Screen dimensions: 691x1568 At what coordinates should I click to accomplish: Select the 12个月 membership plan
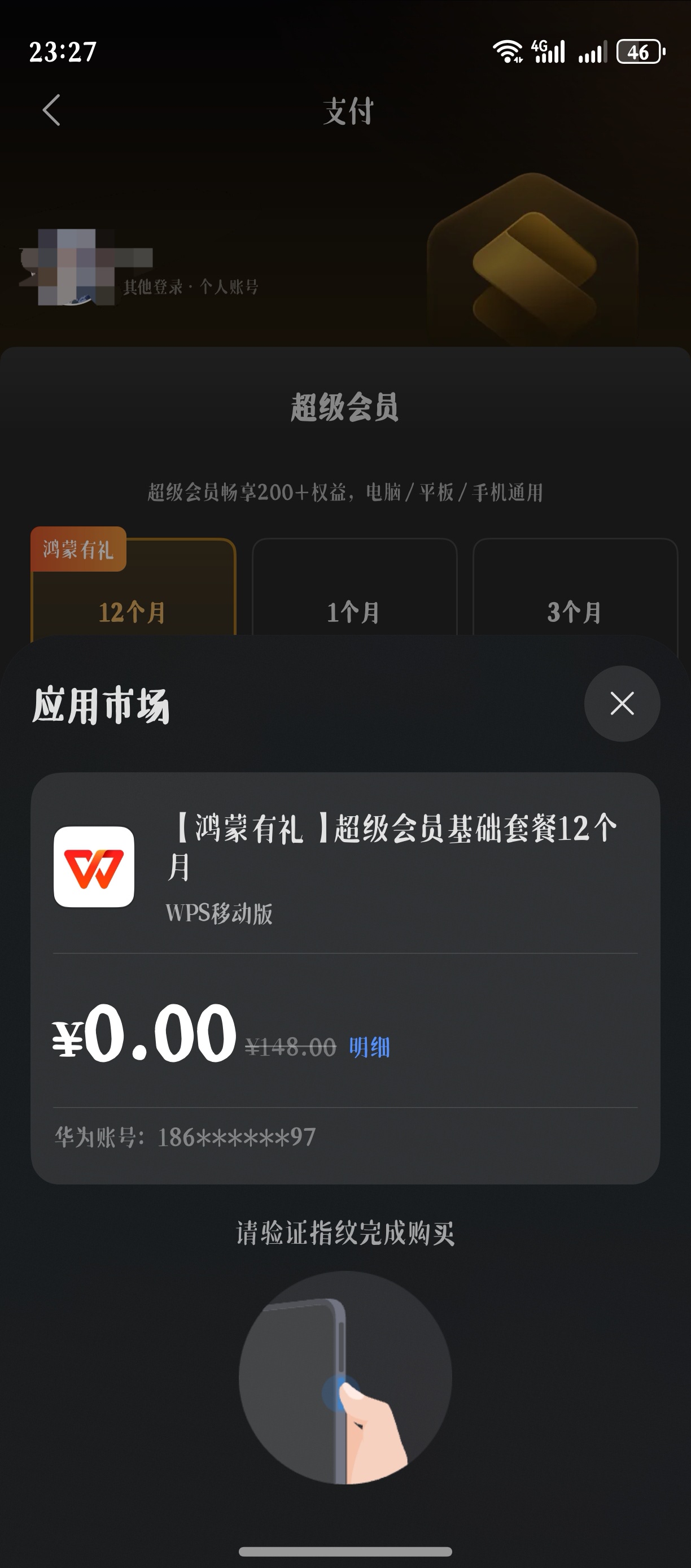(x=133, y=611)
